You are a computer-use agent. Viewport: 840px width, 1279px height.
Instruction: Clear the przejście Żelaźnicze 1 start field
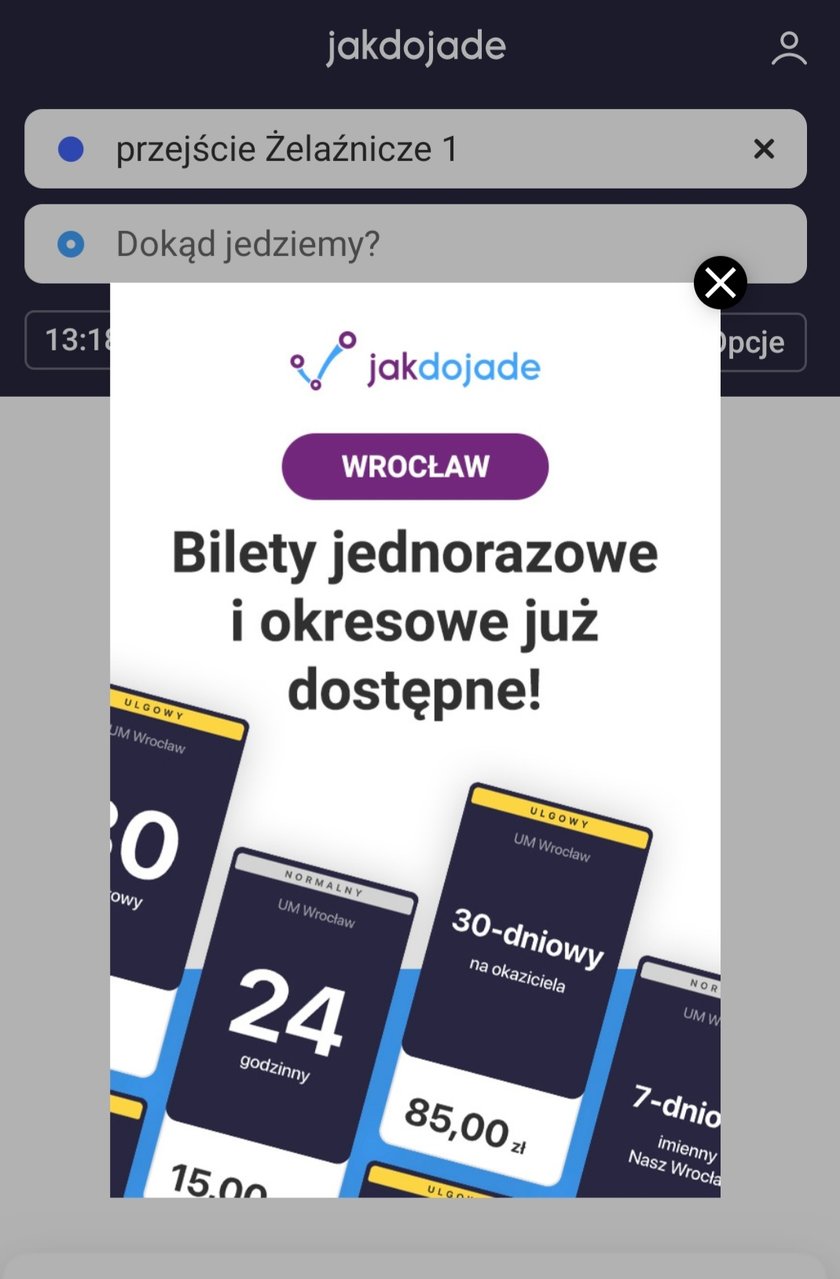(x=763, y=149)
